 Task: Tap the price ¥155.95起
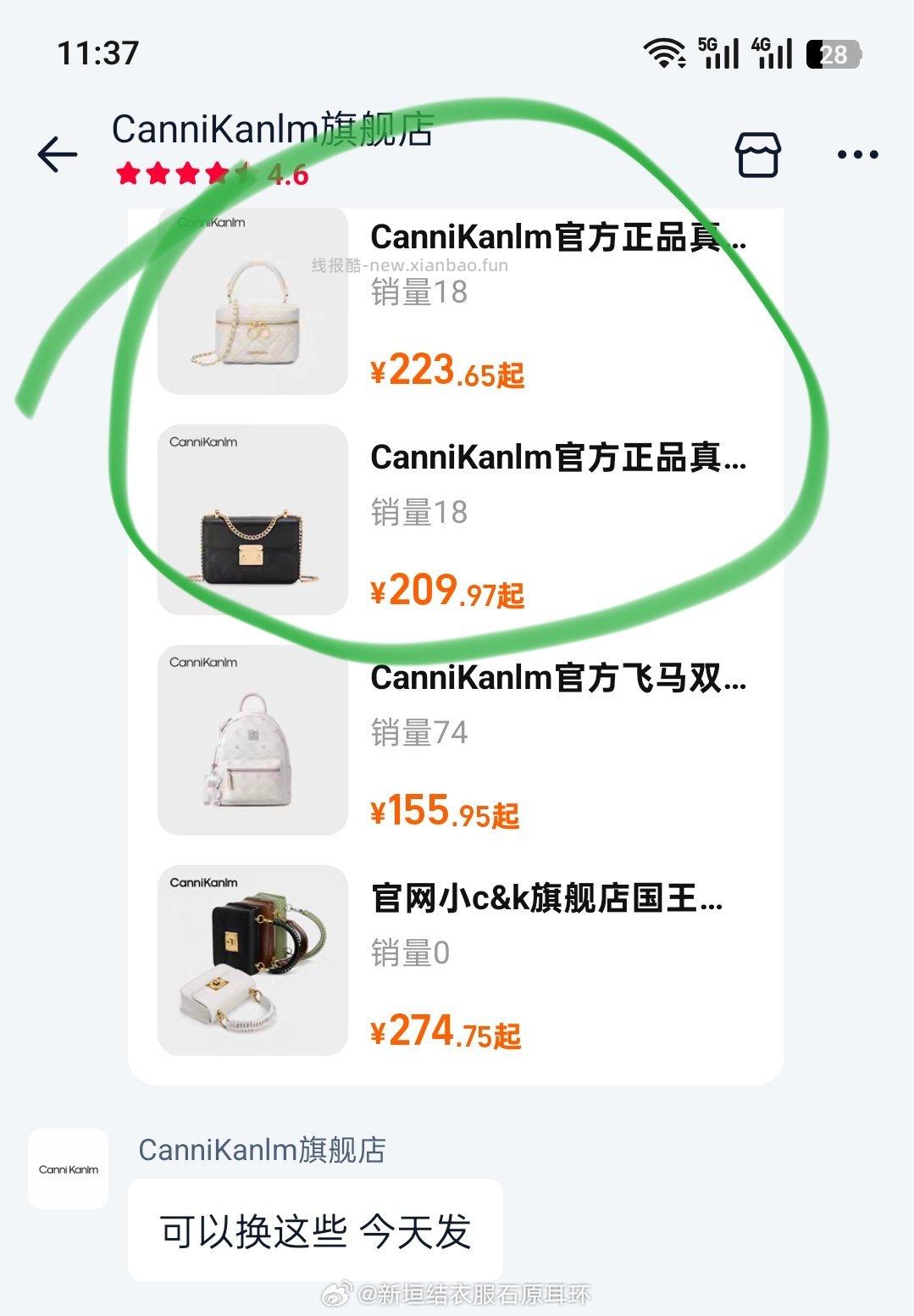pos(446,812)
